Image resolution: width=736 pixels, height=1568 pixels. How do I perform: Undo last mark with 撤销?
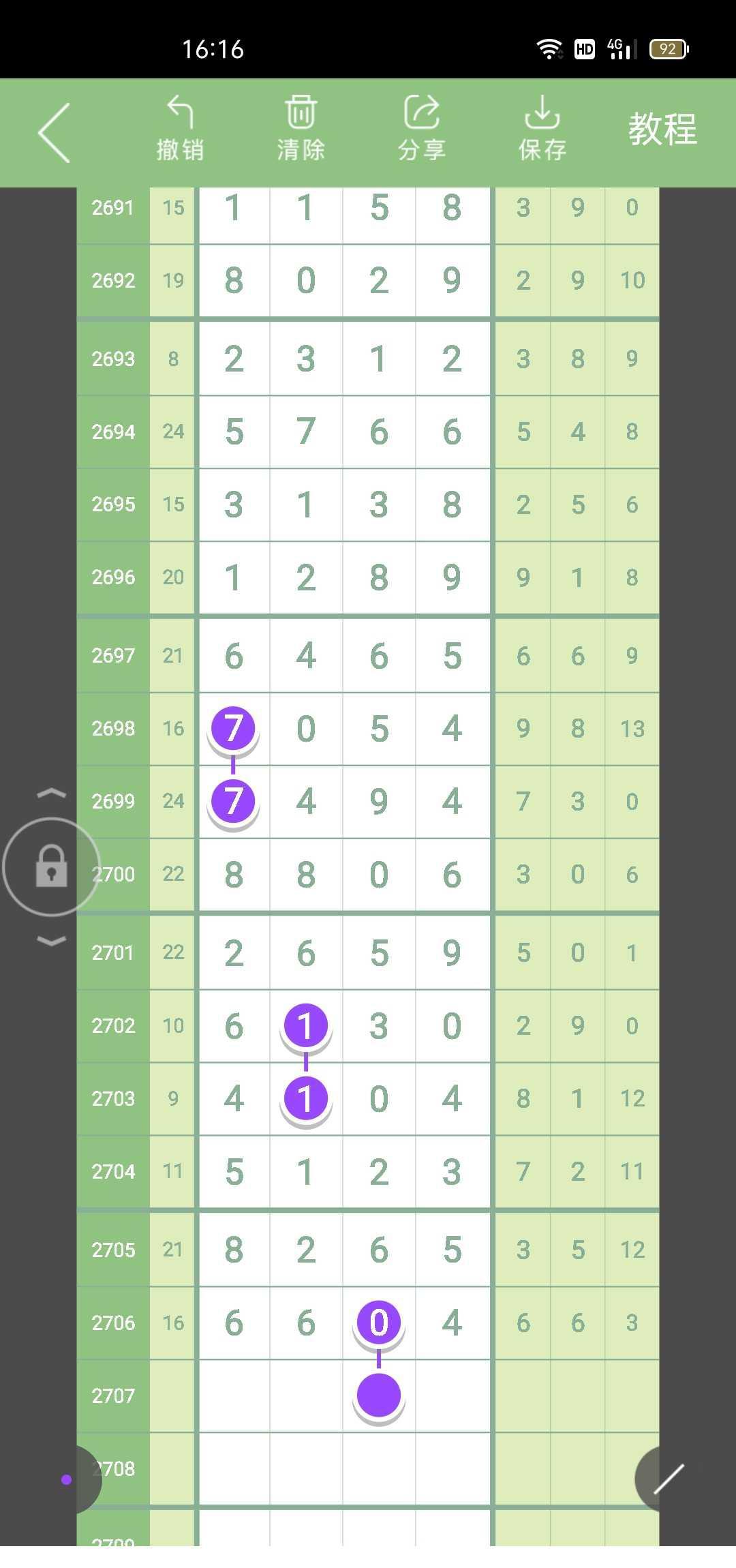(x=181, y=130)
